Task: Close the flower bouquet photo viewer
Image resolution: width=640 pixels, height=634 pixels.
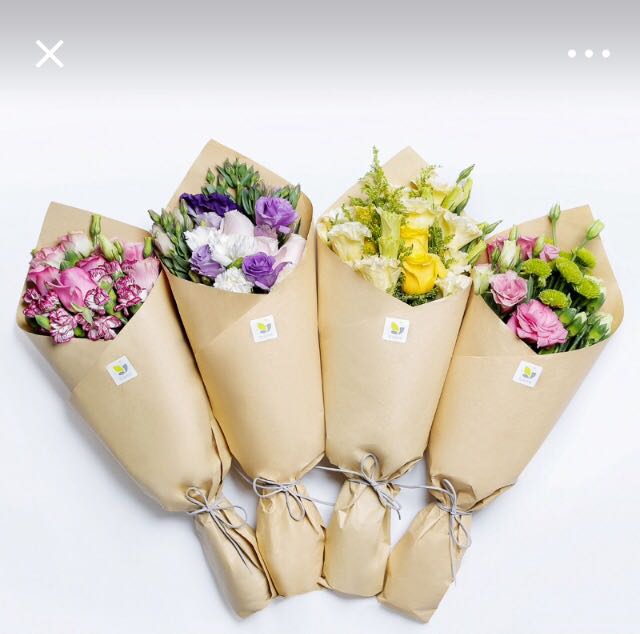Action: [x=49, y=54]
